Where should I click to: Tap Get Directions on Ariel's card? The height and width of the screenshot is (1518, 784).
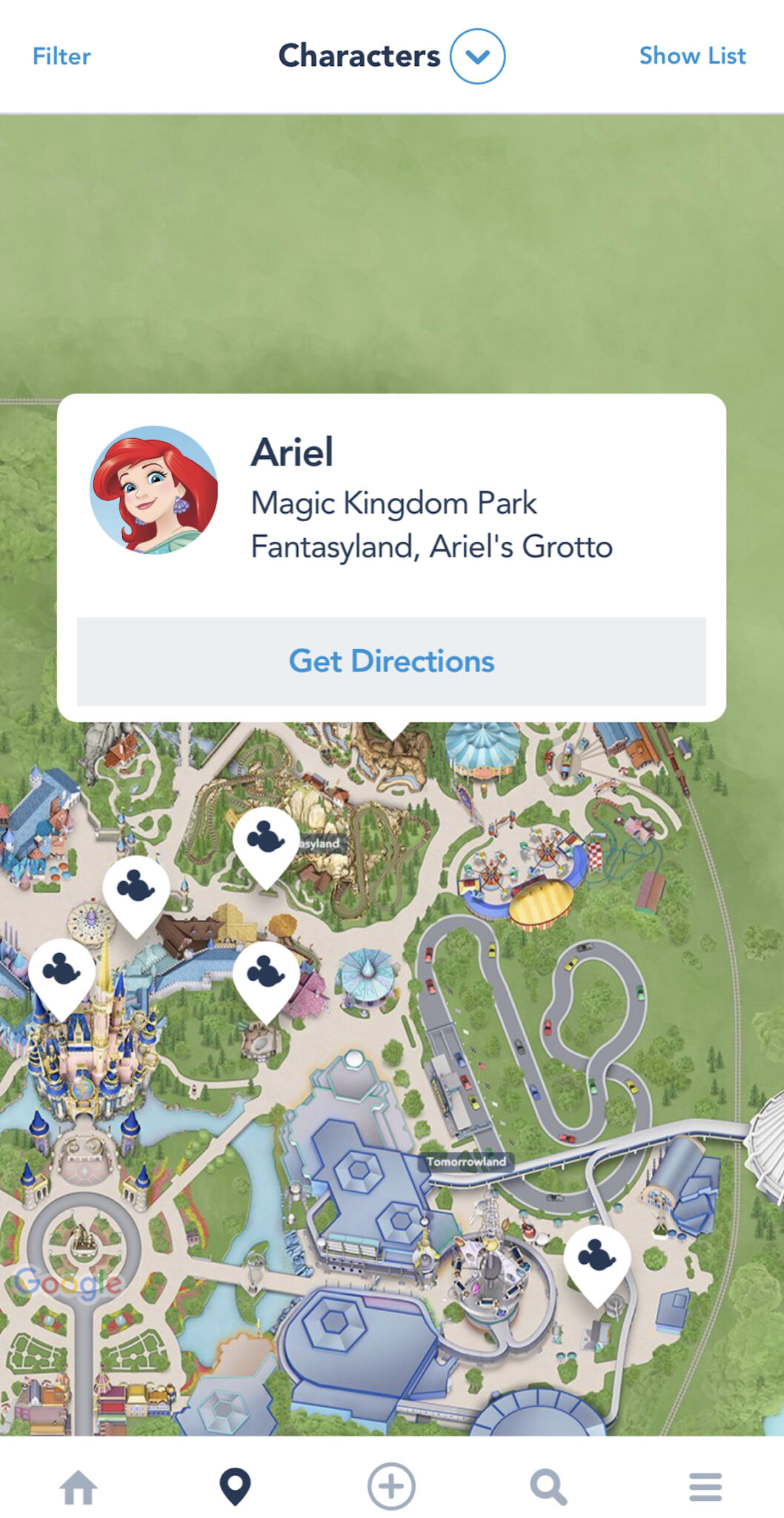(392, 660)
